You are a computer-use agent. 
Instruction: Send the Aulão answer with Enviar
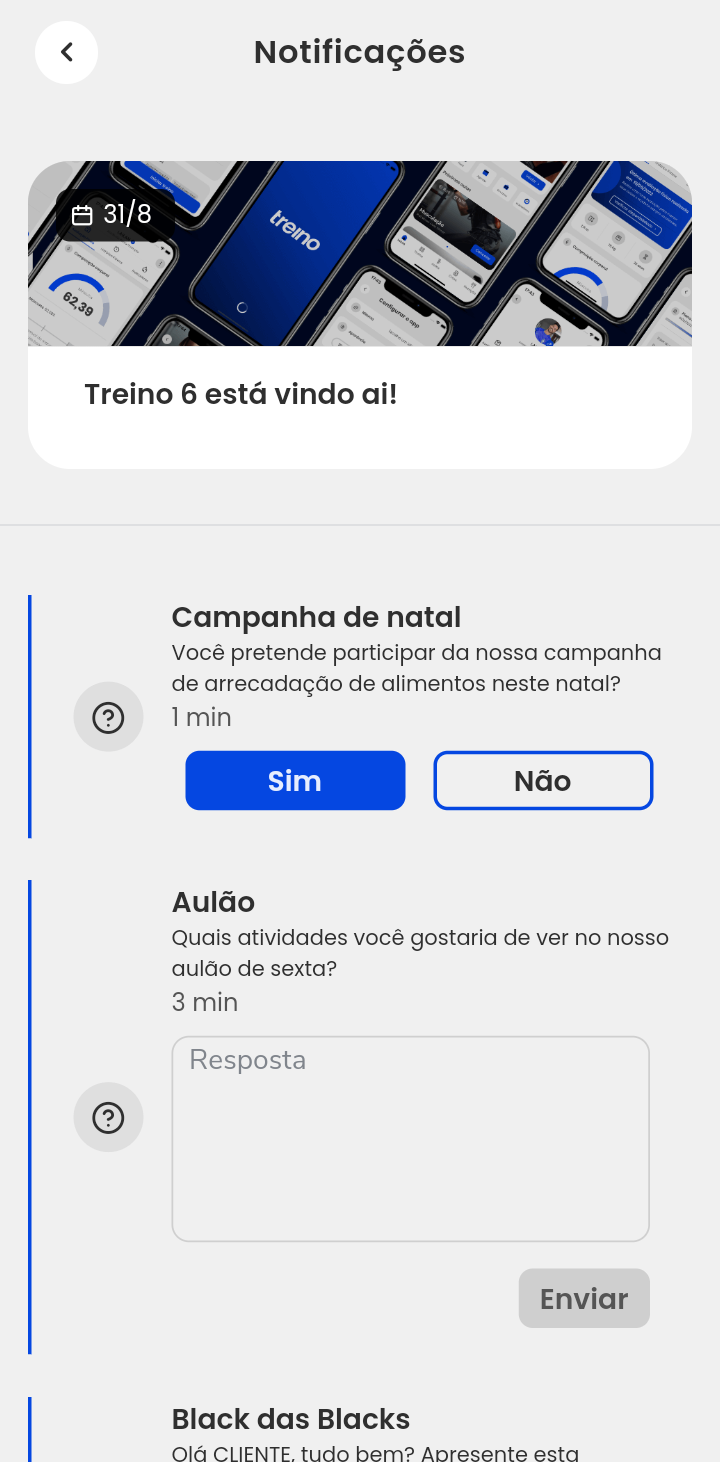[584, 1298]
